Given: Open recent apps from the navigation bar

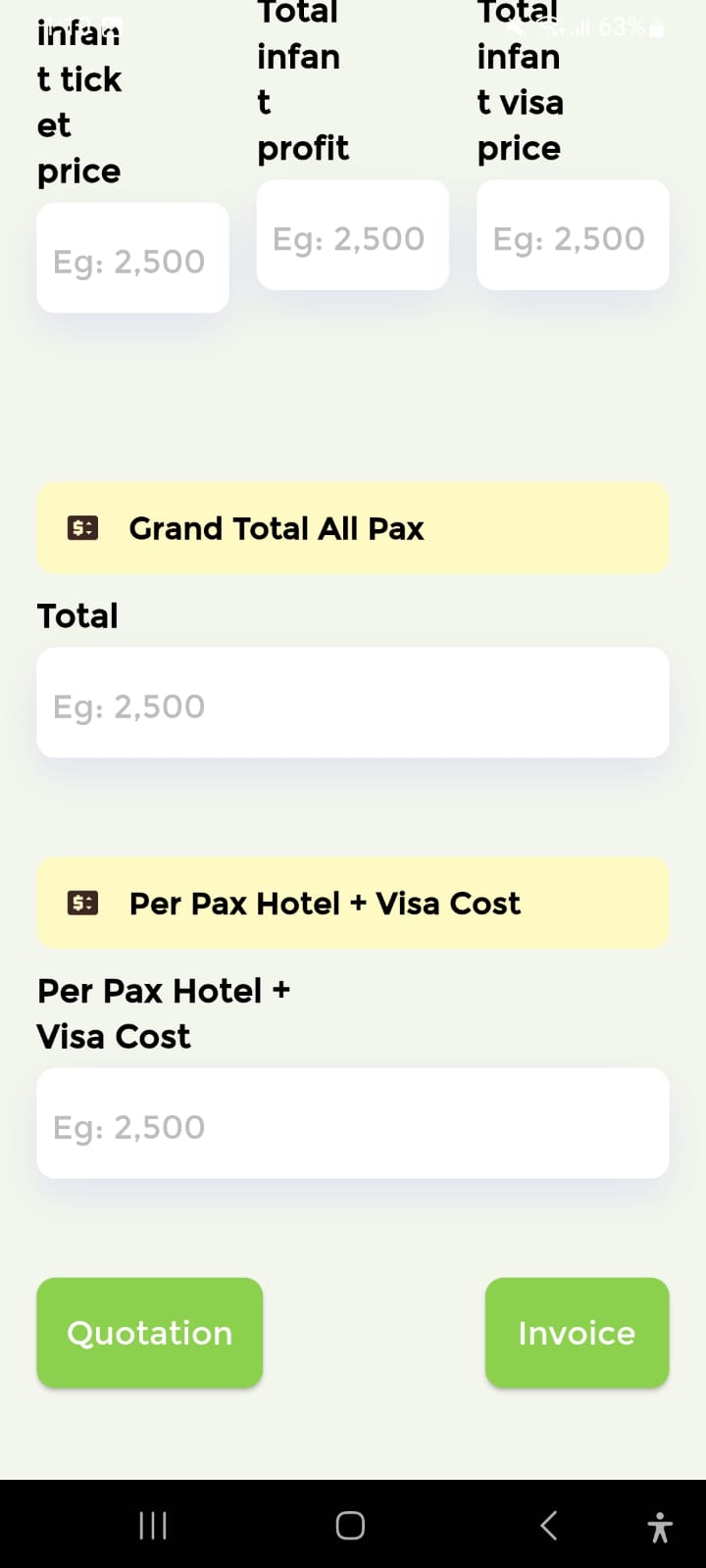Looking at the screenshot, I should click(x=152, y=1525).
